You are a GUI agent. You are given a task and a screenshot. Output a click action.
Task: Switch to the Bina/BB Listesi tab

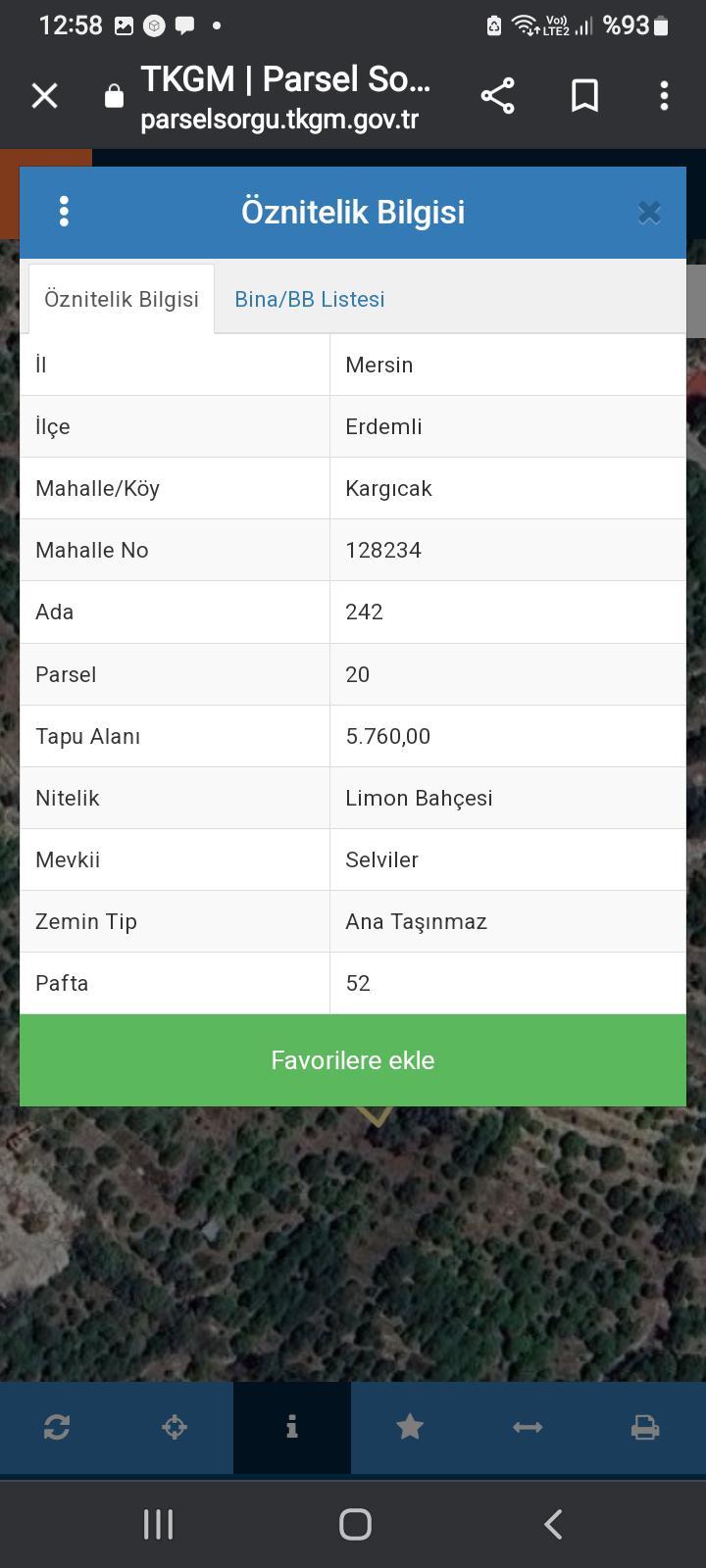[310, 299]
